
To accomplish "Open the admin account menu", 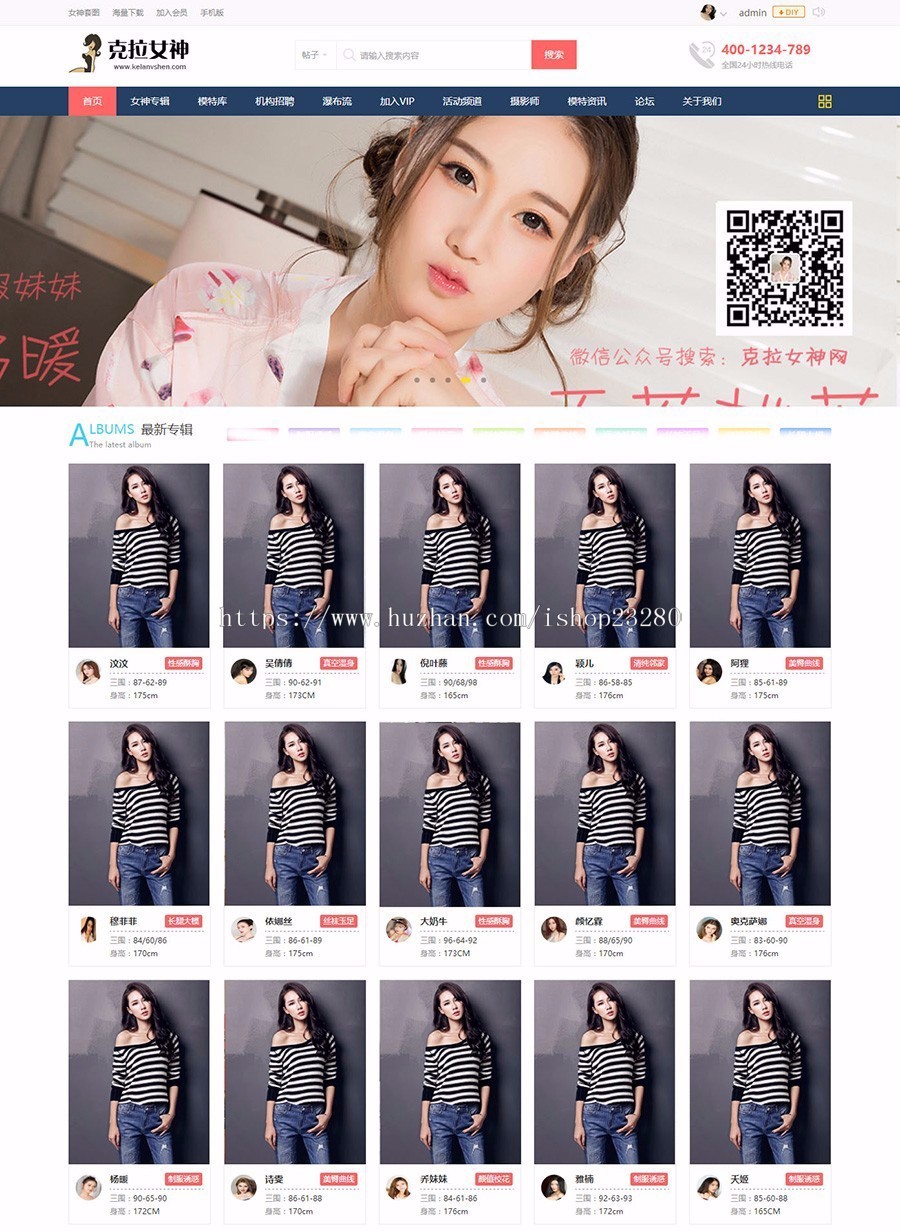I will (x=752, y=13).
